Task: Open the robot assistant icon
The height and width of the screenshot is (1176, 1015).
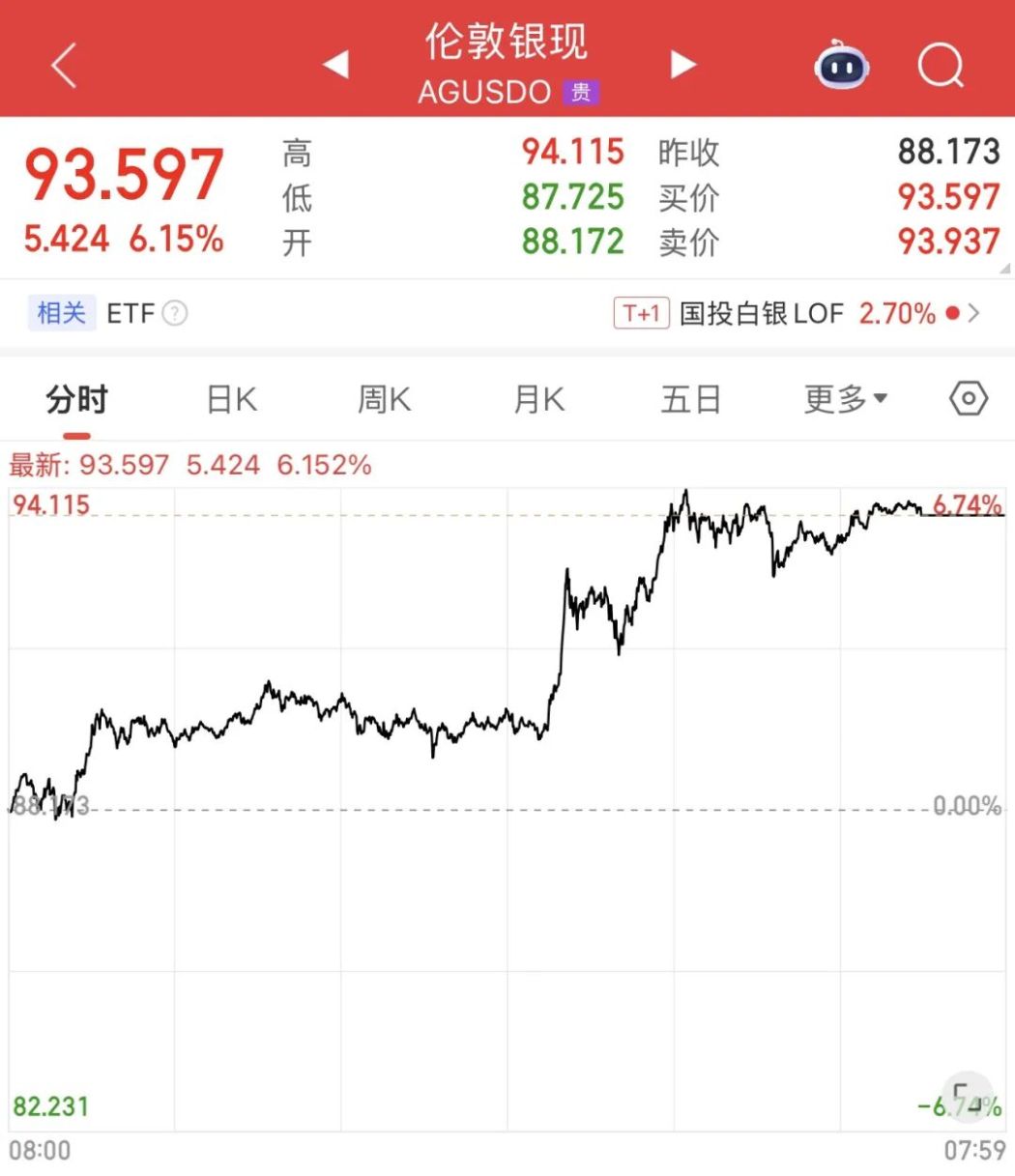Action: [841, 66]
